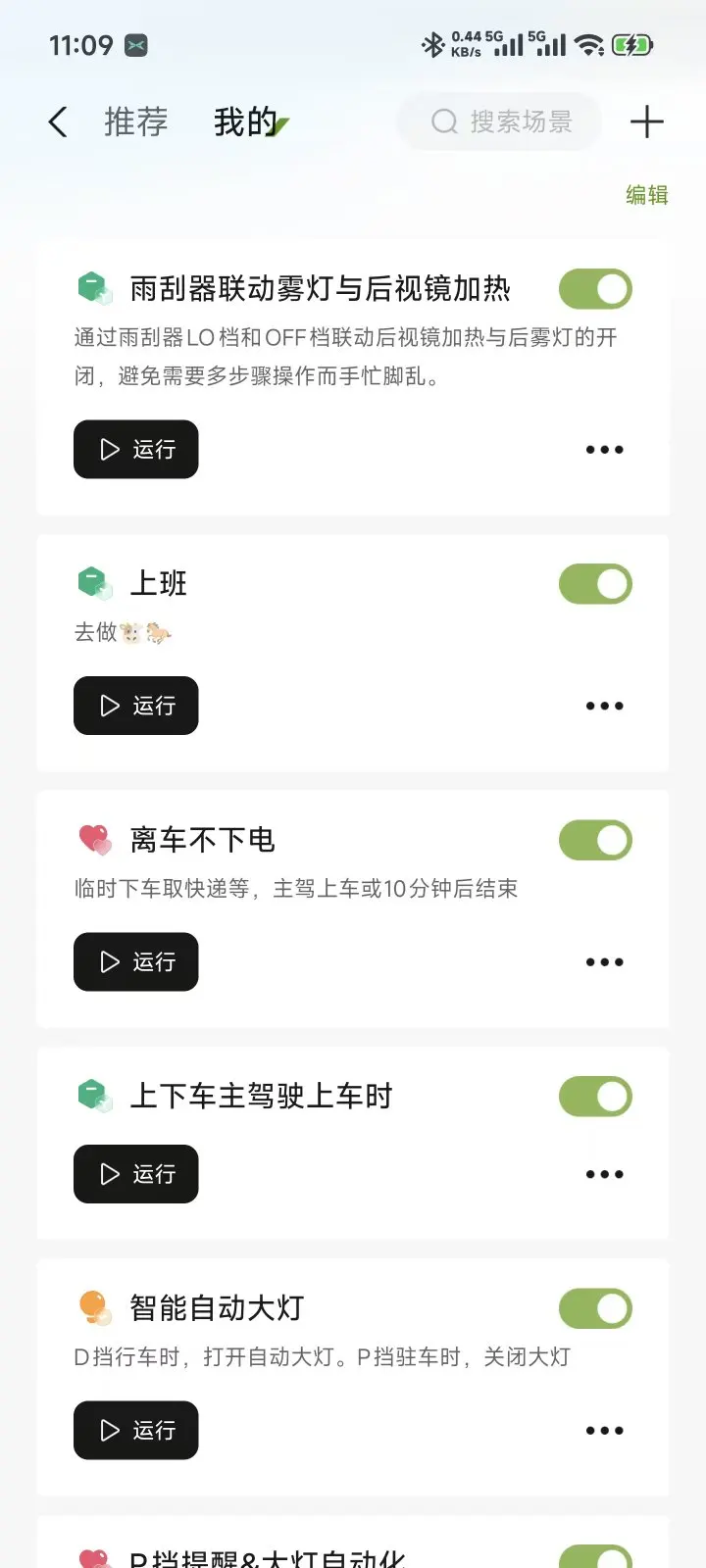Switch off 智能自动大灯
Screen dimensions: 706x1568
pos(595,1308)
